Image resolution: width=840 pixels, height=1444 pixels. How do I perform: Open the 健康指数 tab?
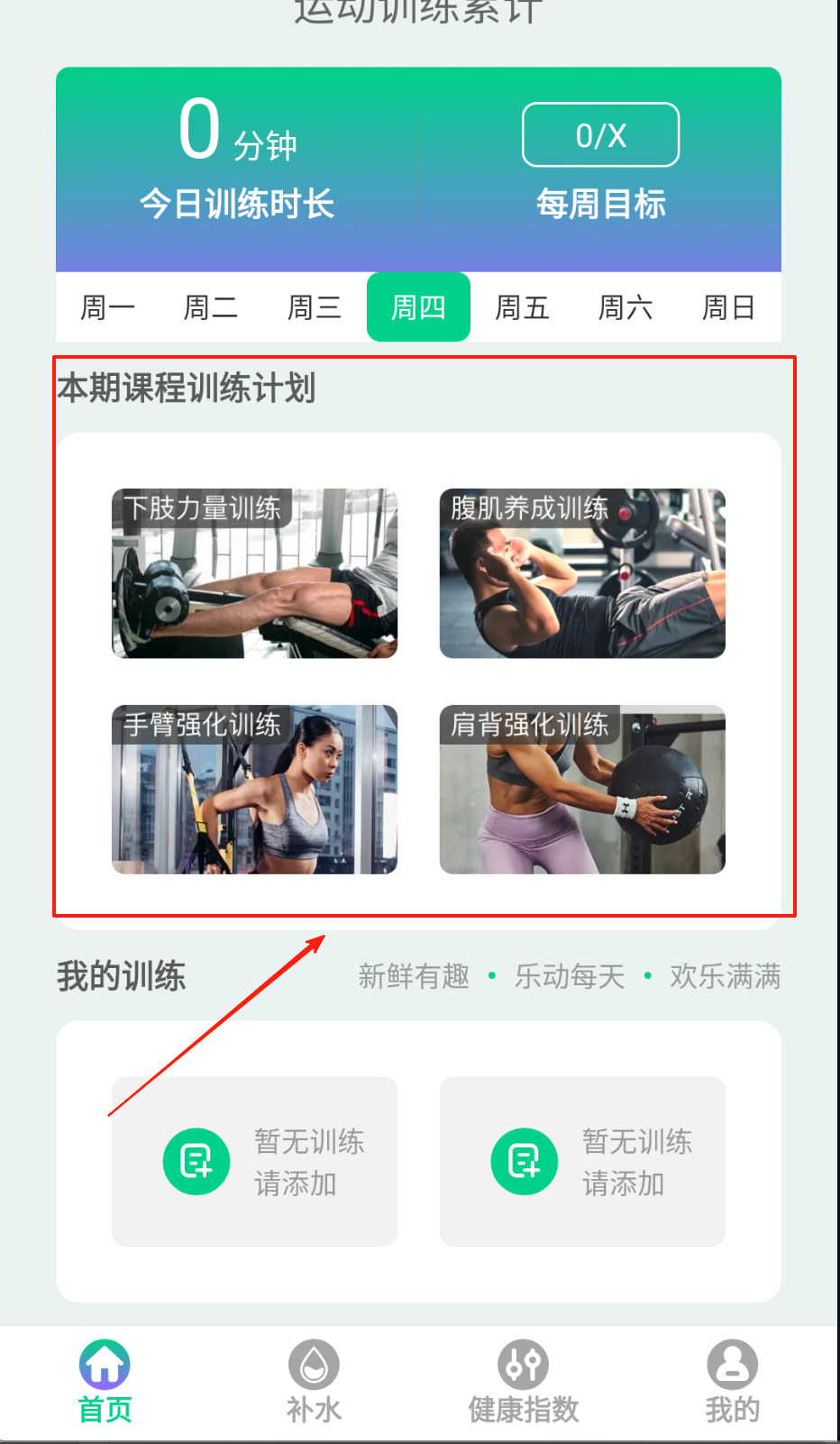(x=524, y=1383)
